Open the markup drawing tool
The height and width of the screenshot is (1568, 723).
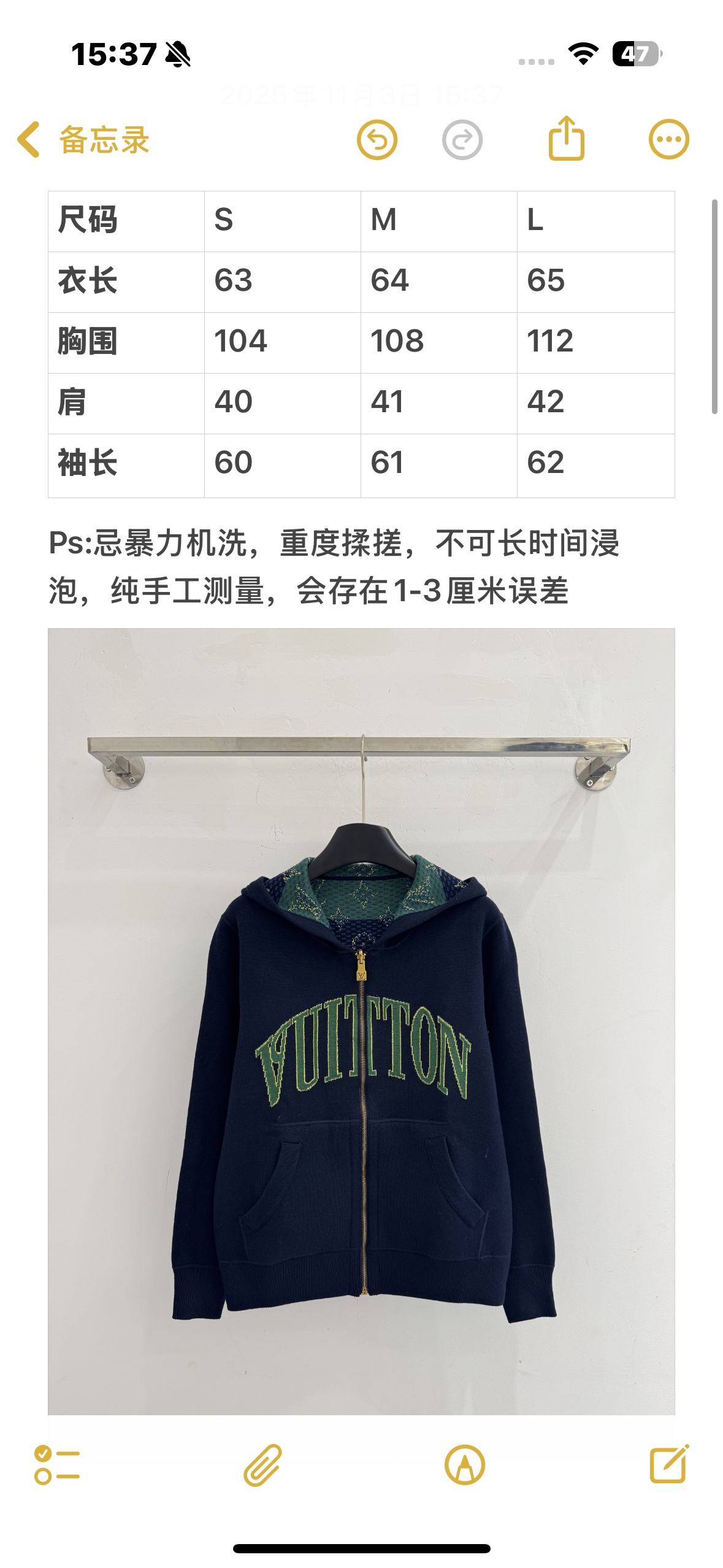click(x=464, y=1465)
